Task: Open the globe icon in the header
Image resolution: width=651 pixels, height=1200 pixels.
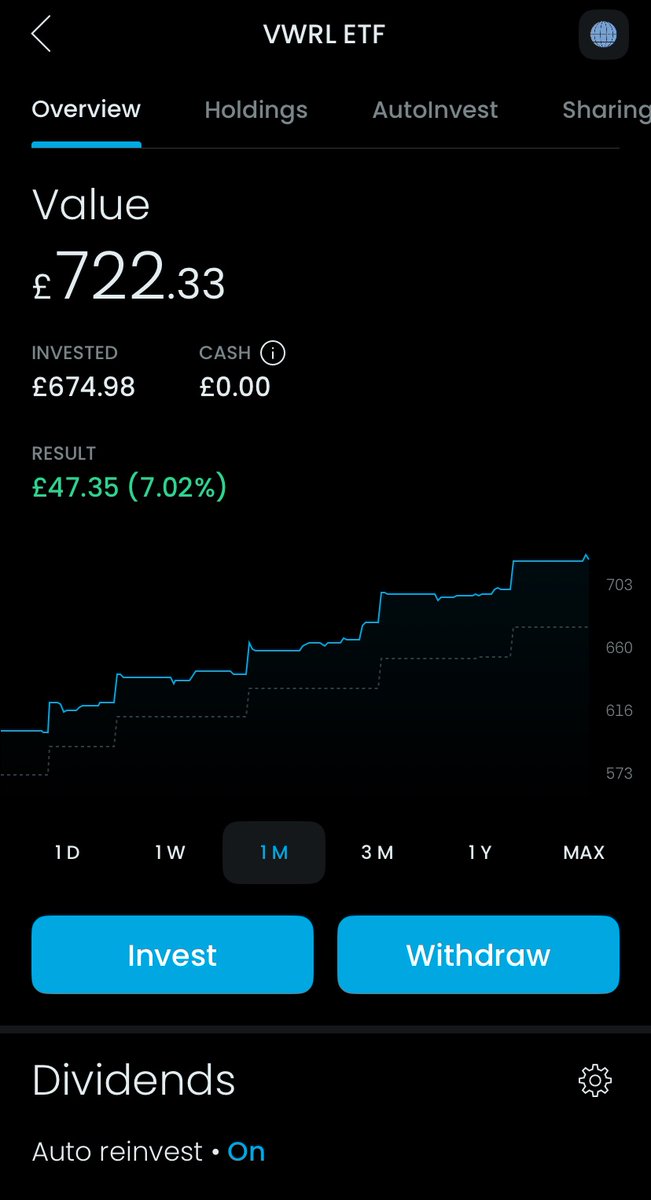Action: point(603,35)
